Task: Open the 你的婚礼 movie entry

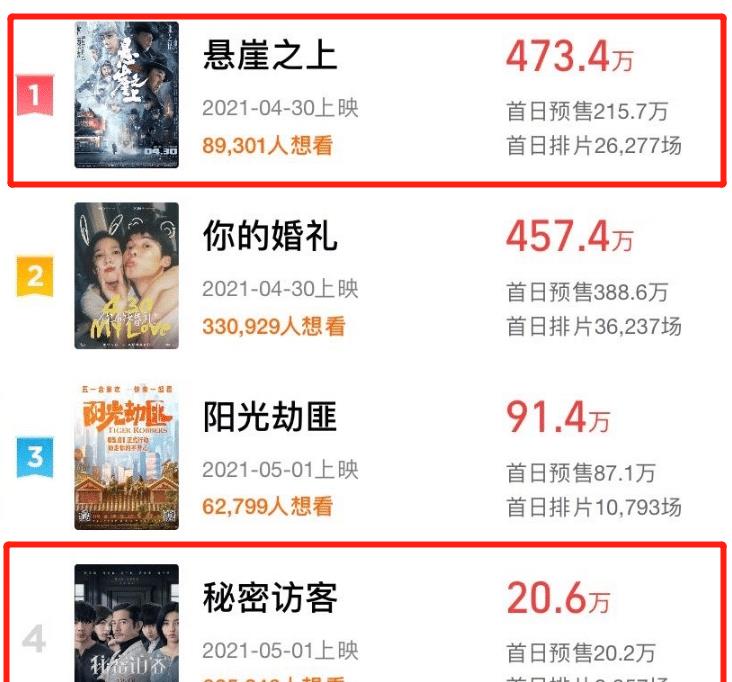Action: click(270, 236)
